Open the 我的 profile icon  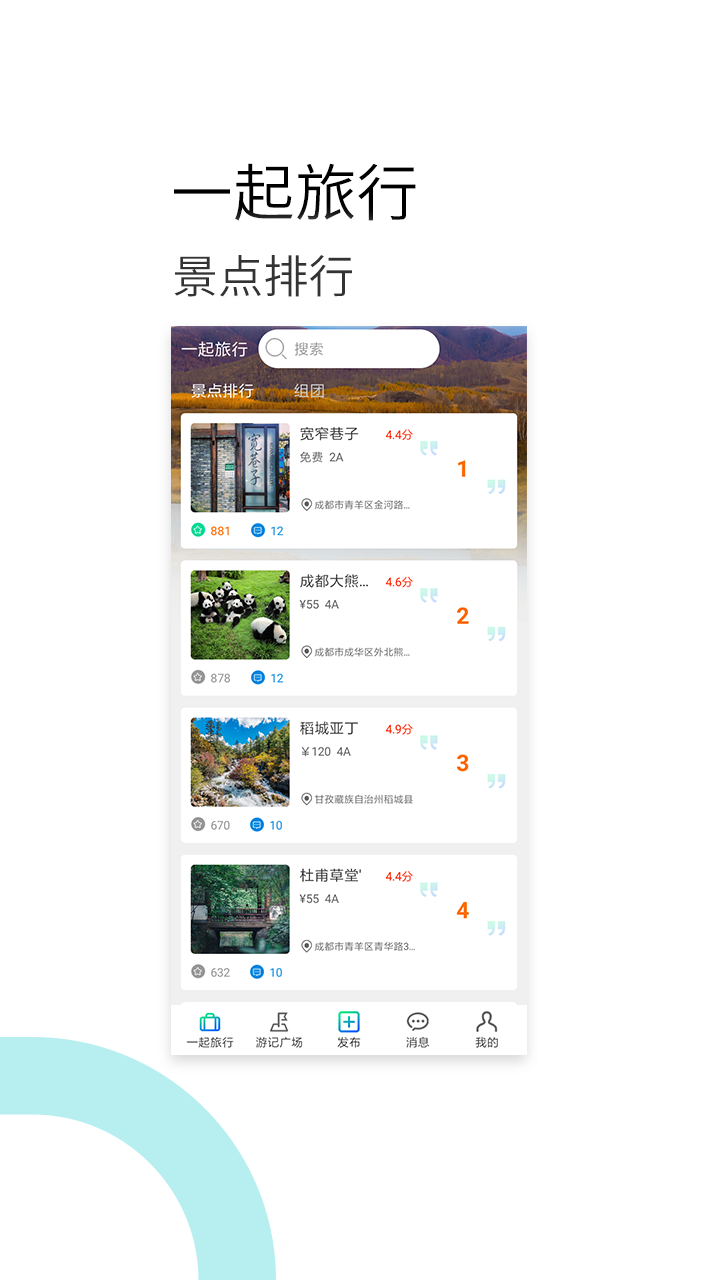[x=487, y=1021]
